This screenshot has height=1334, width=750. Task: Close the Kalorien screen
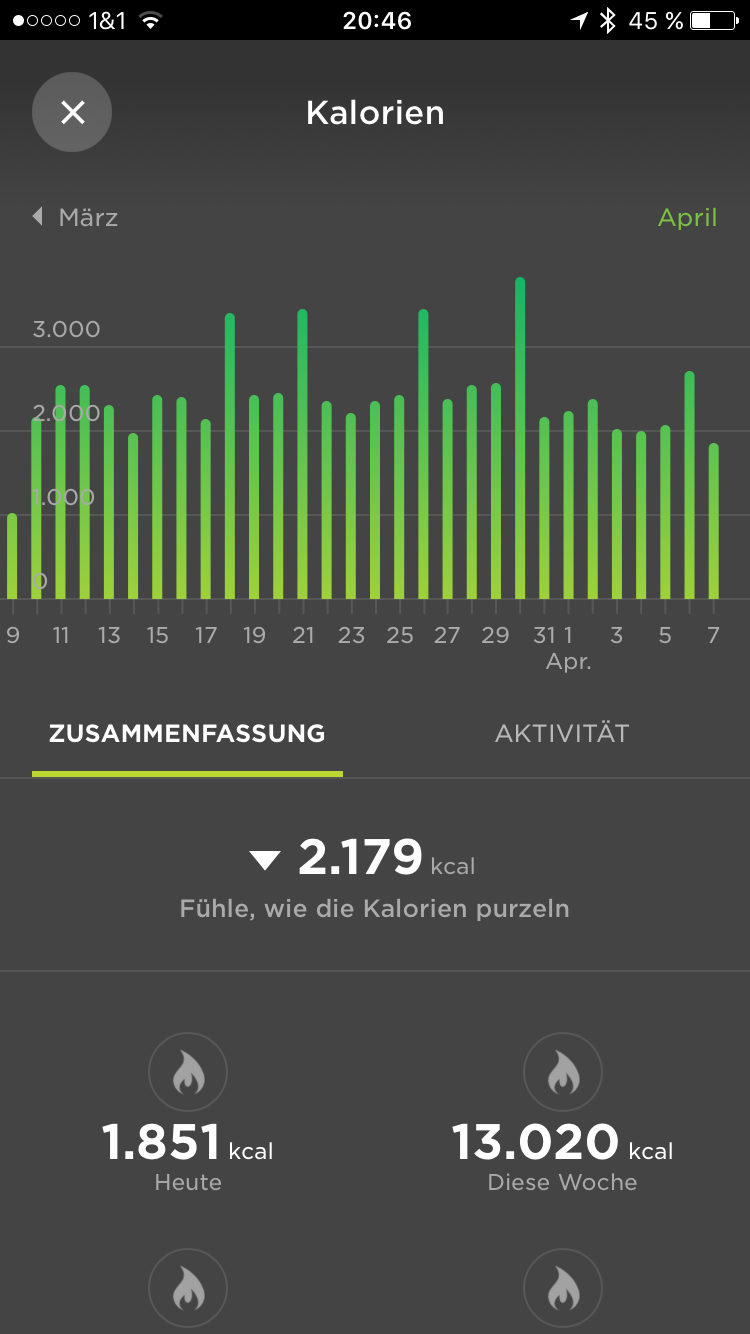pos(72,113)
